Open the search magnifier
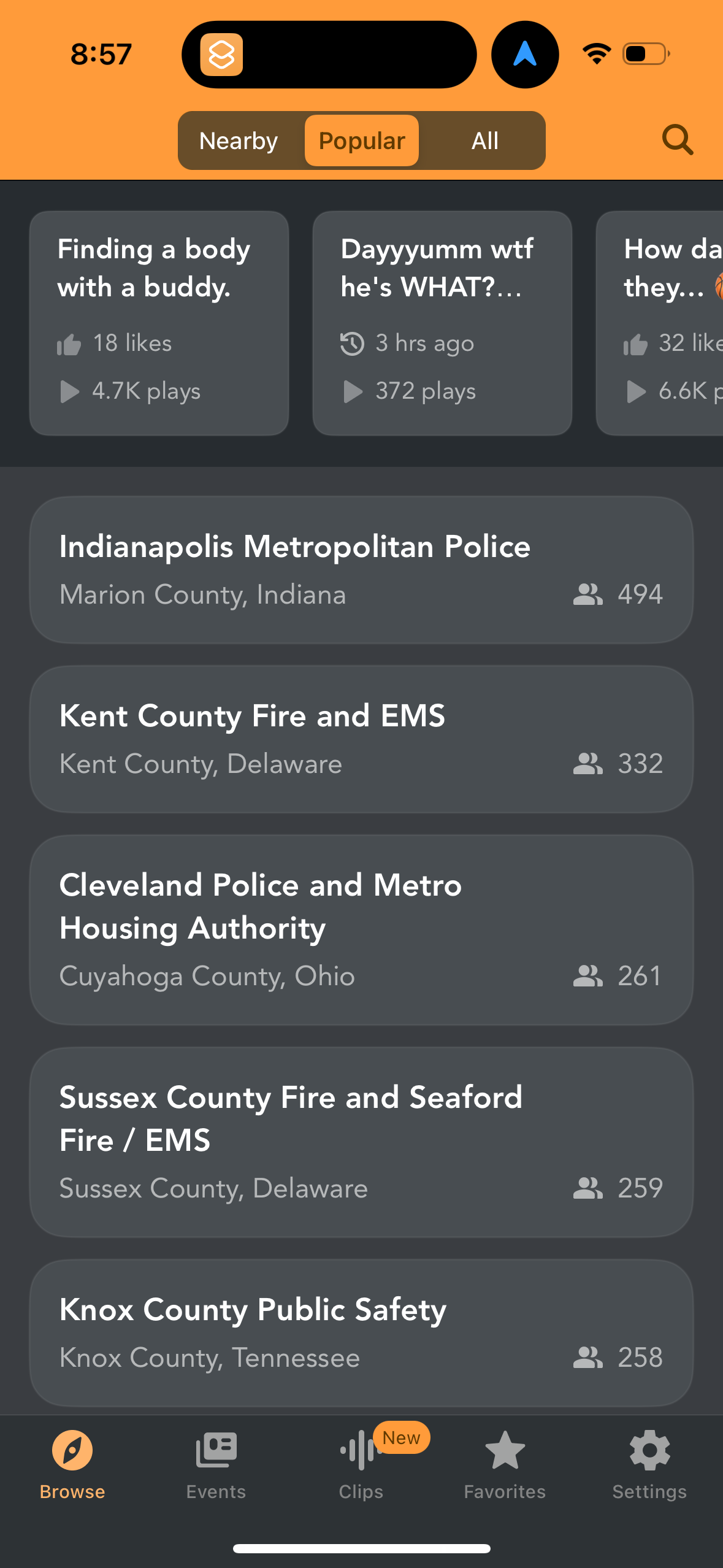 [677, 140]
